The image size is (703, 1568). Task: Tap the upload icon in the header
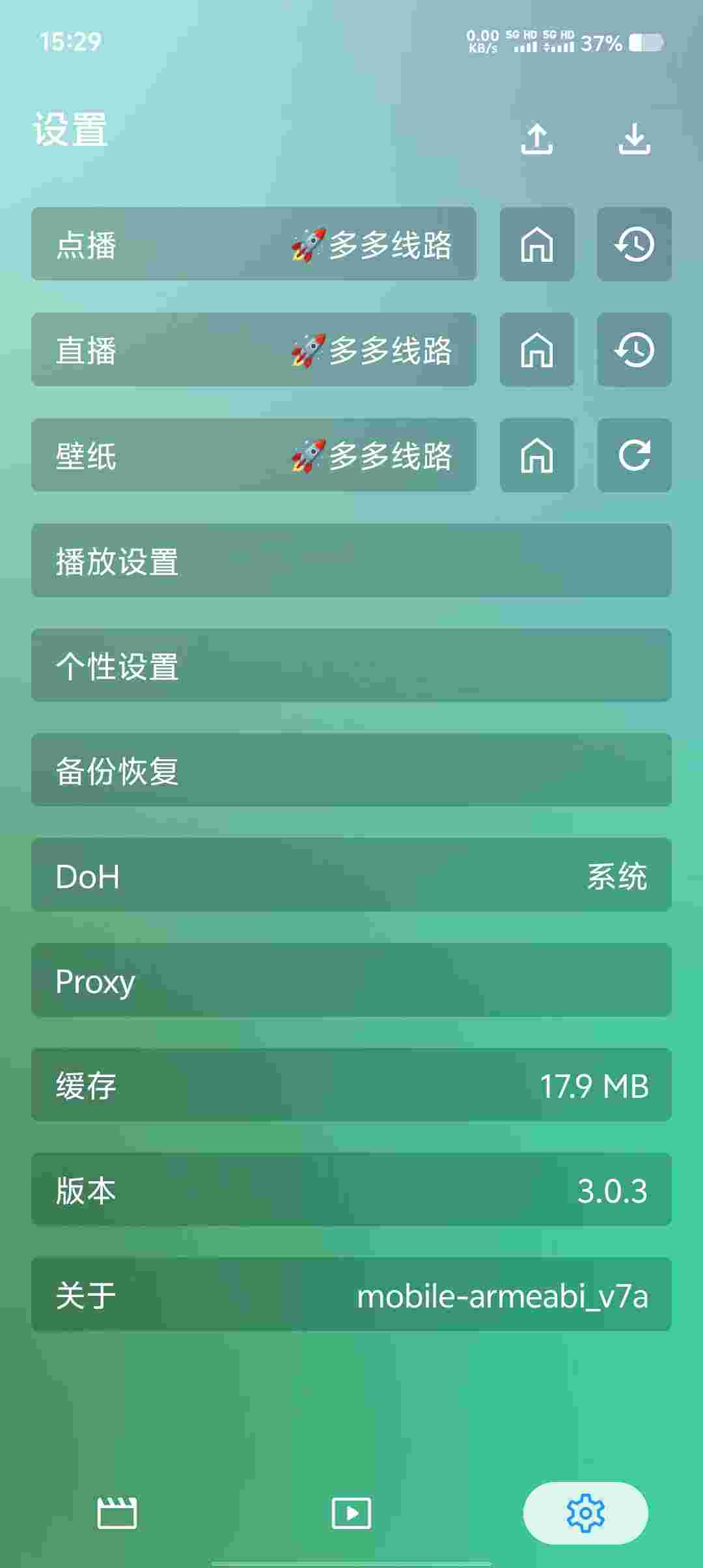(536, 139)
